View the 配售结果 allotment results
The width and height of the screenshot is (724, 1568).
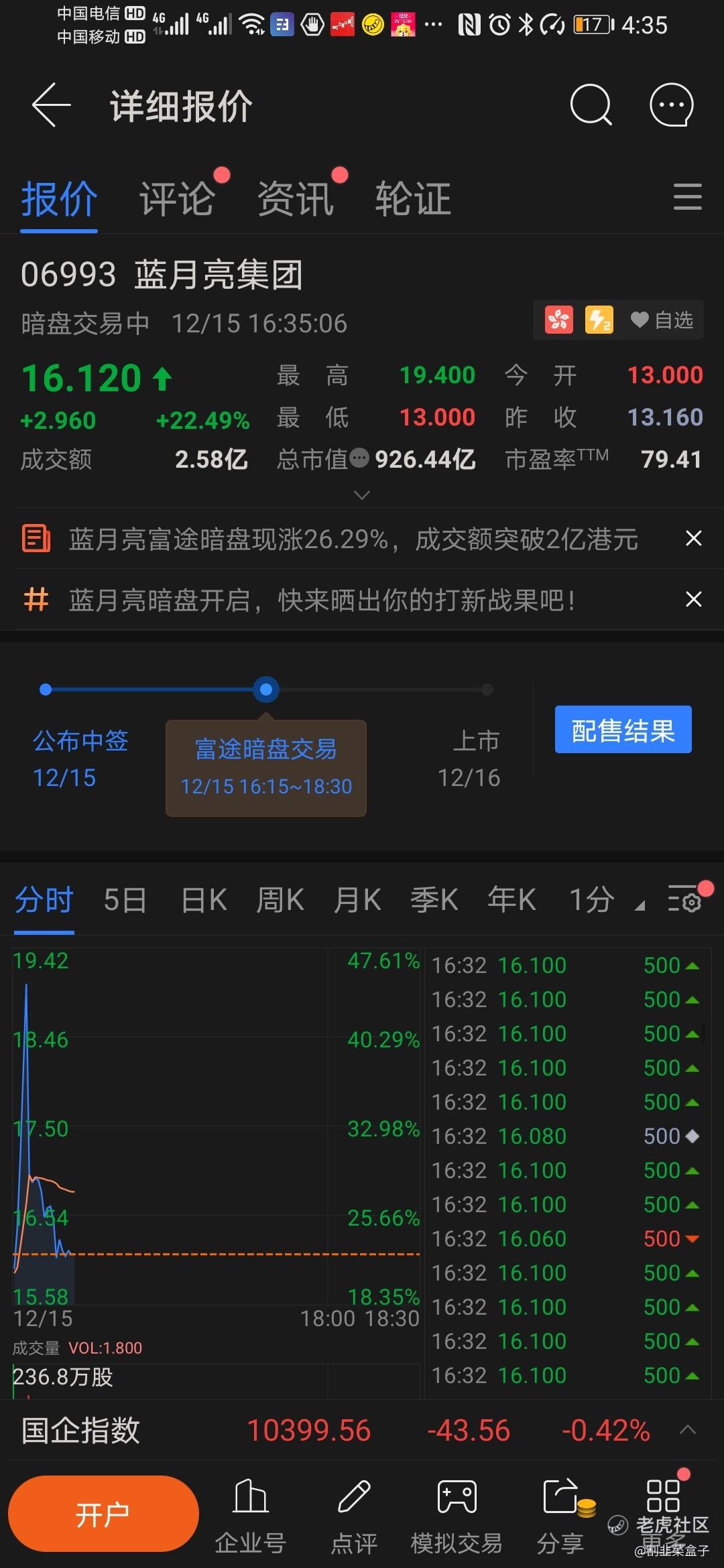pos(623,730)
